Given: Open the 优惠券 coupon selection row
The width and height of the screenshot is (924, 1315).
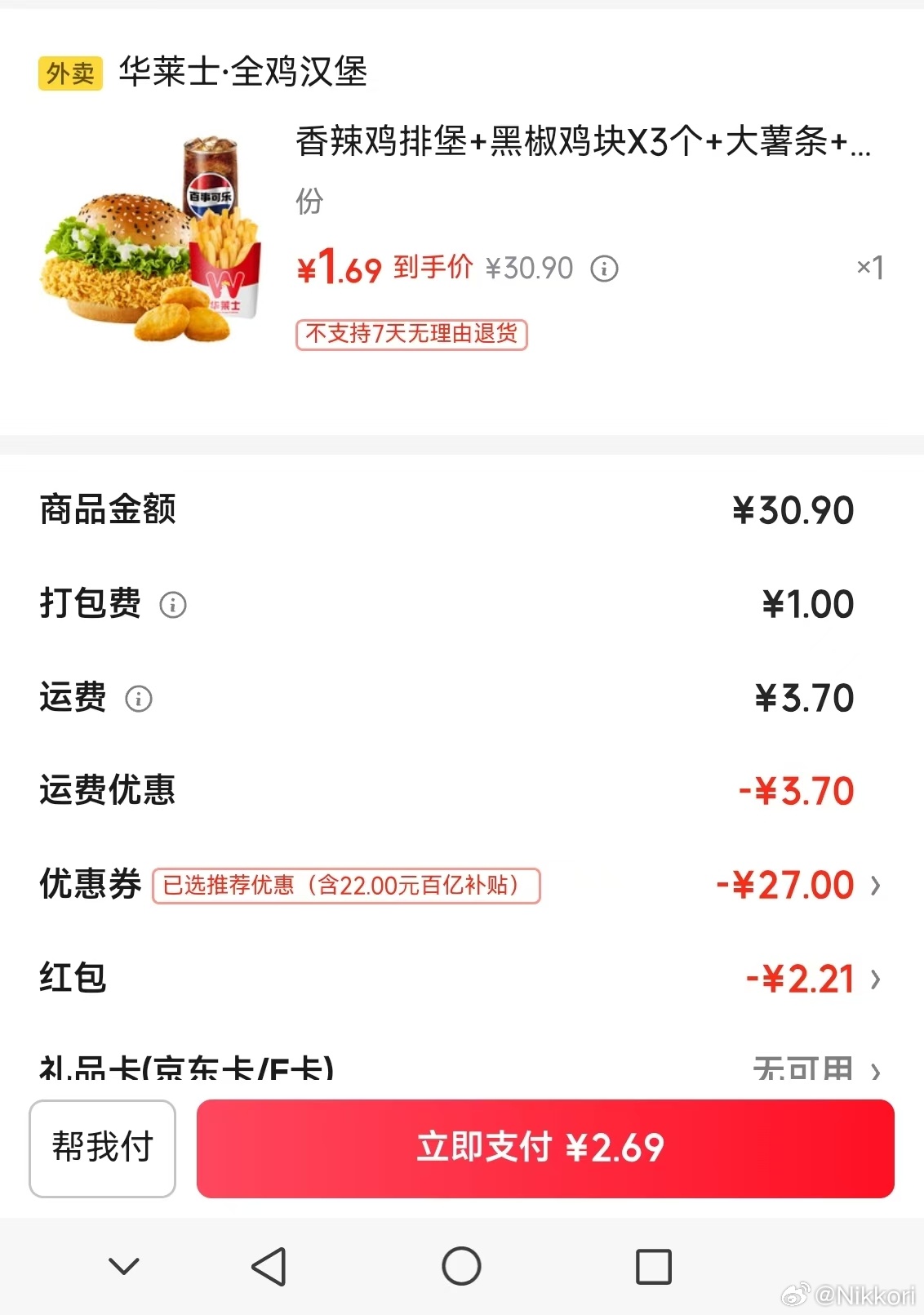Looking at the screenshot, I should click(875, 885).
